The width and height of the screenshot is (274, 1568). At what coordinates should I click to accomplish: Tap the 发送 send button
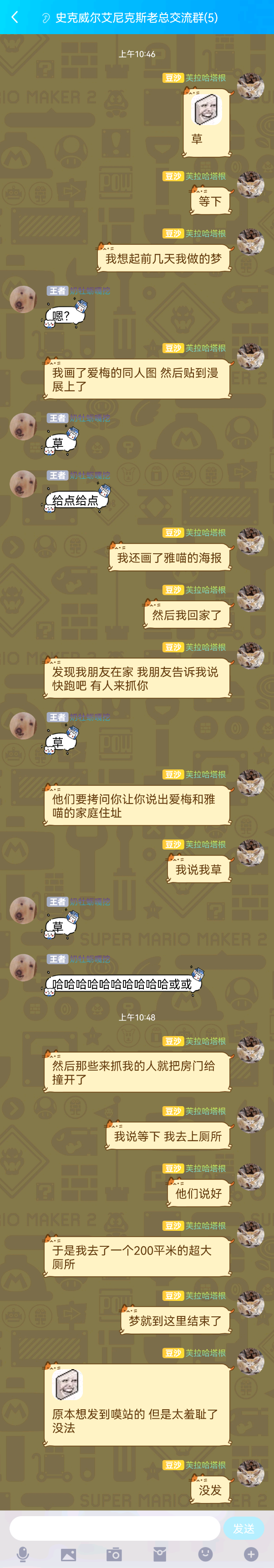click(244, 1528)
